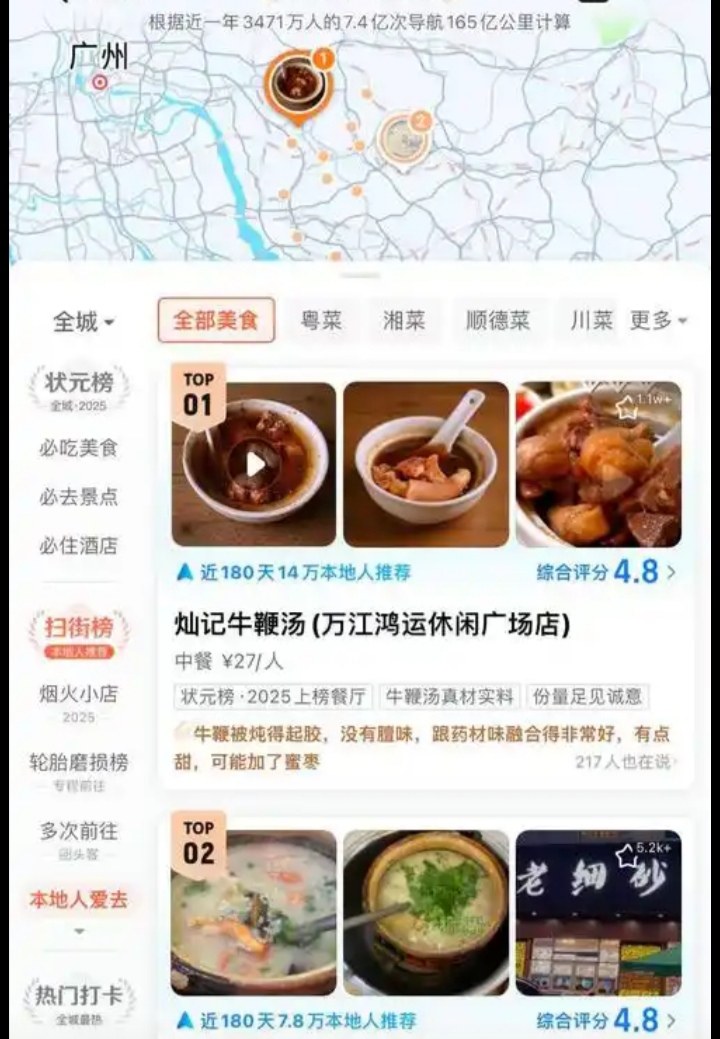Open the 烟火小店 ranking
The height and width of the screenshot is (1039, 720).
click(79, 694)
